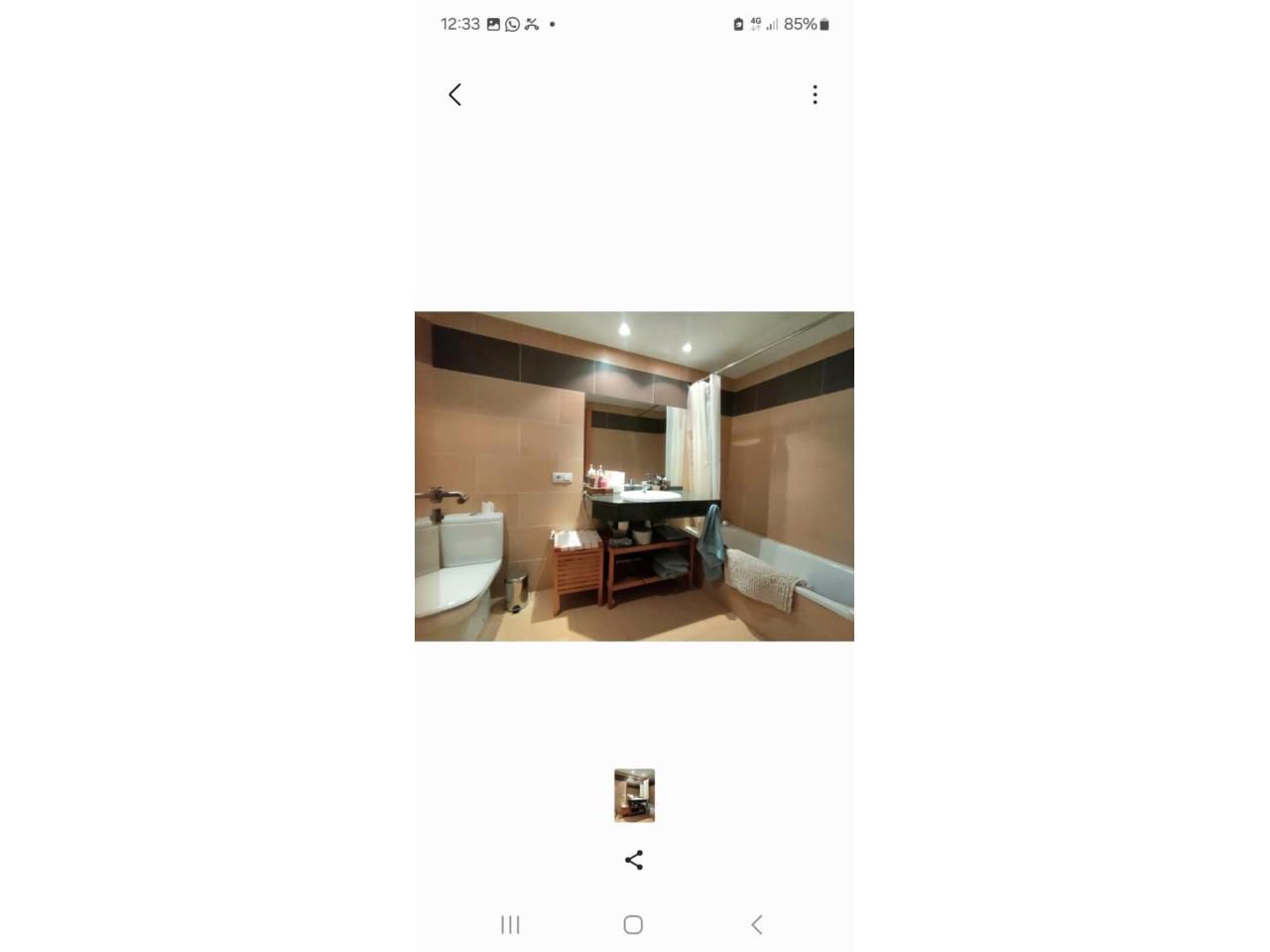
Task: Tap the system back button
Action: pyautogui.click(x=757, y=924)
